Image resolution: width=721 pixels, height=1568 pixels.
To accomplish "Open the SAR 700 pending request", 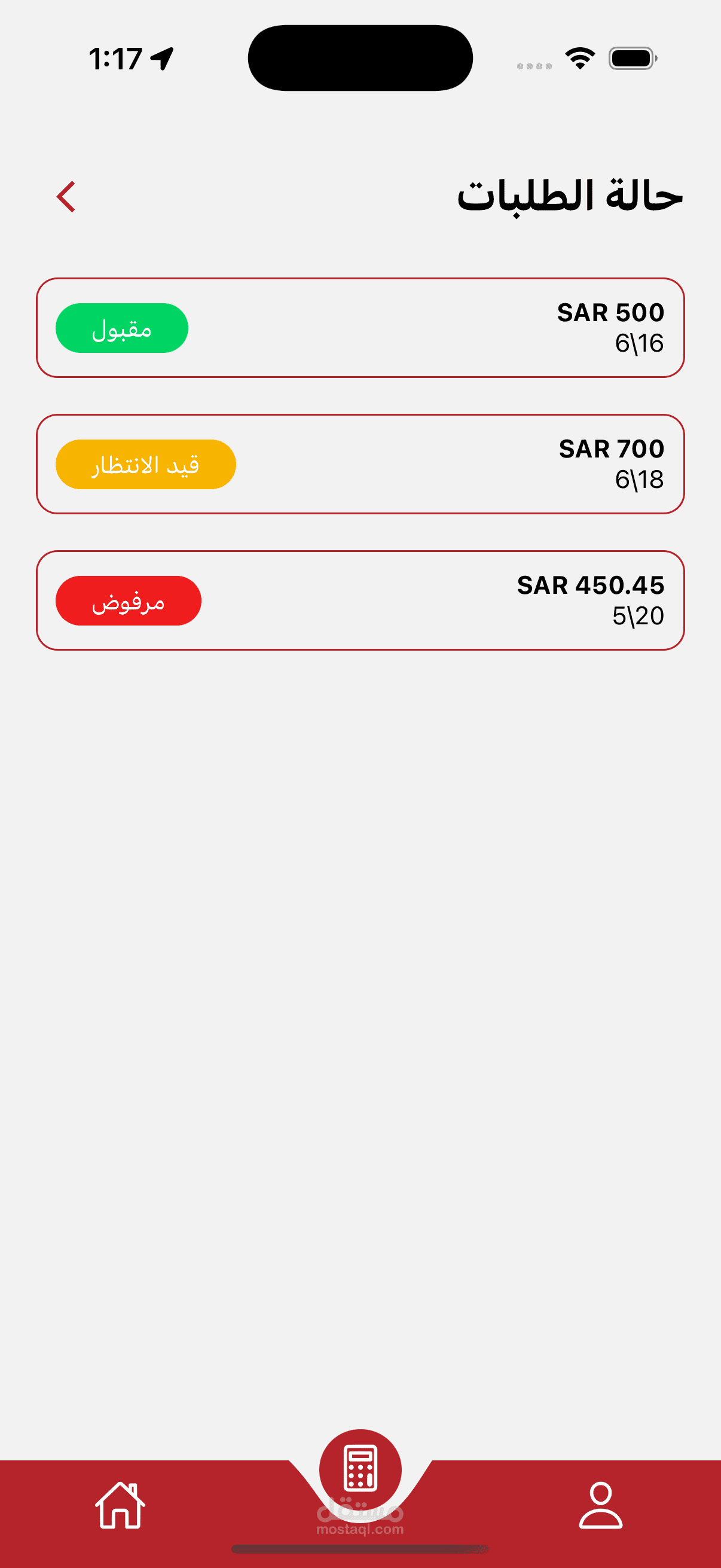I will (360, 465).
